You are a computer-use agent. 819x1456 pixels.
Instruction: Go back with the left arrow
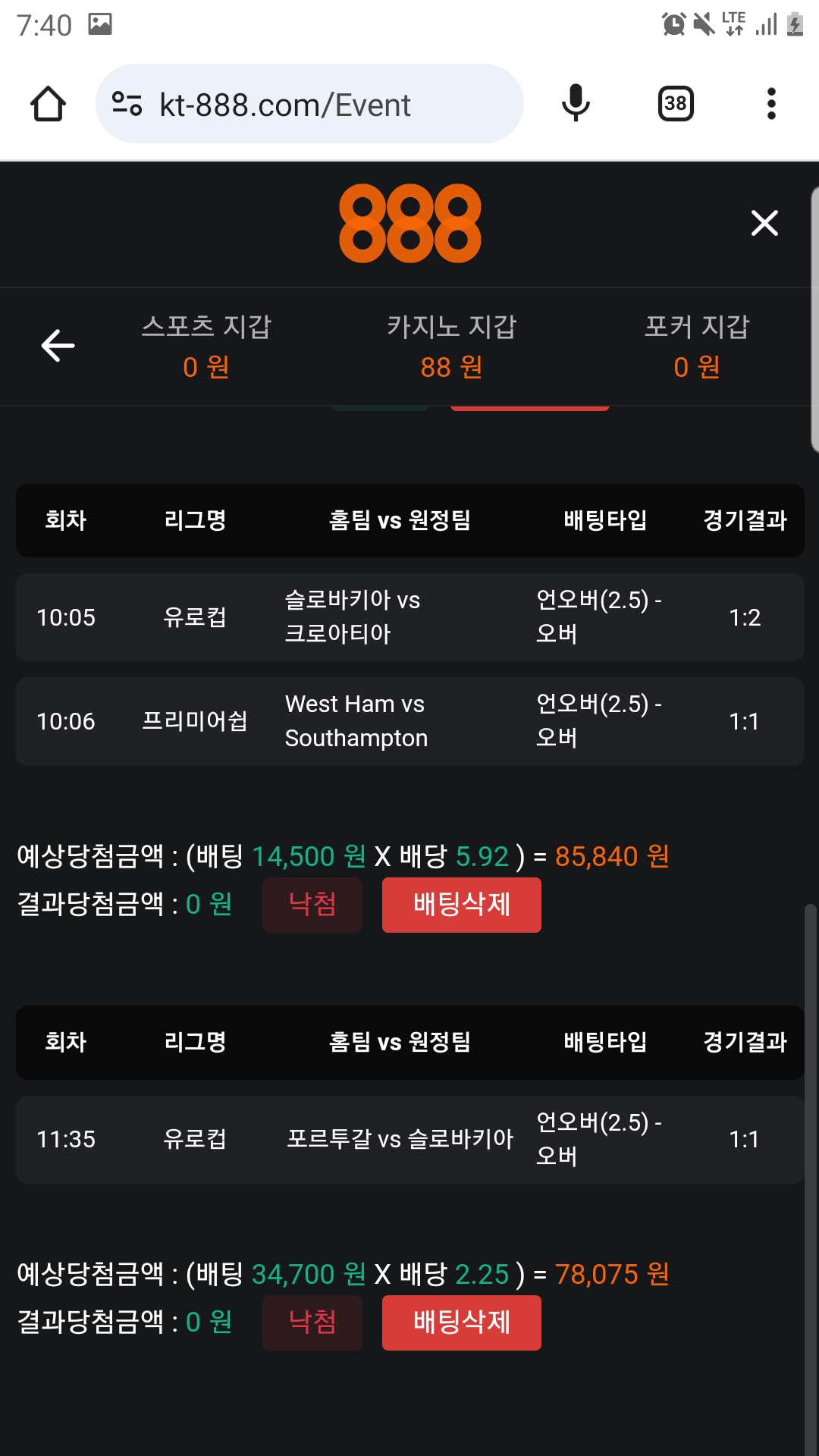pyautogui.click(x=58, y=346)
